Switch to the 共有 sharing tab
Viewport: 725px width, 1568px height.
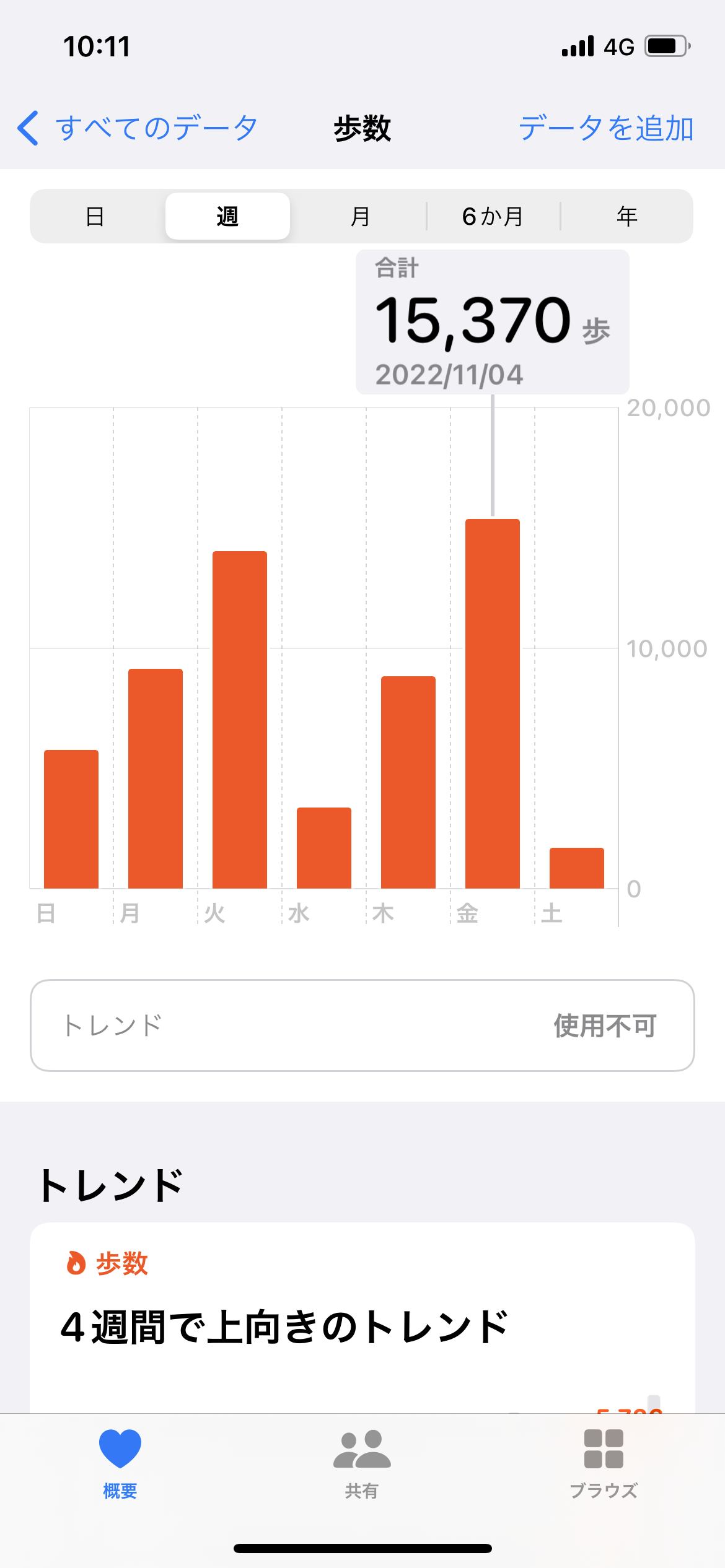pyautogui.click(x=362, y=1464)
